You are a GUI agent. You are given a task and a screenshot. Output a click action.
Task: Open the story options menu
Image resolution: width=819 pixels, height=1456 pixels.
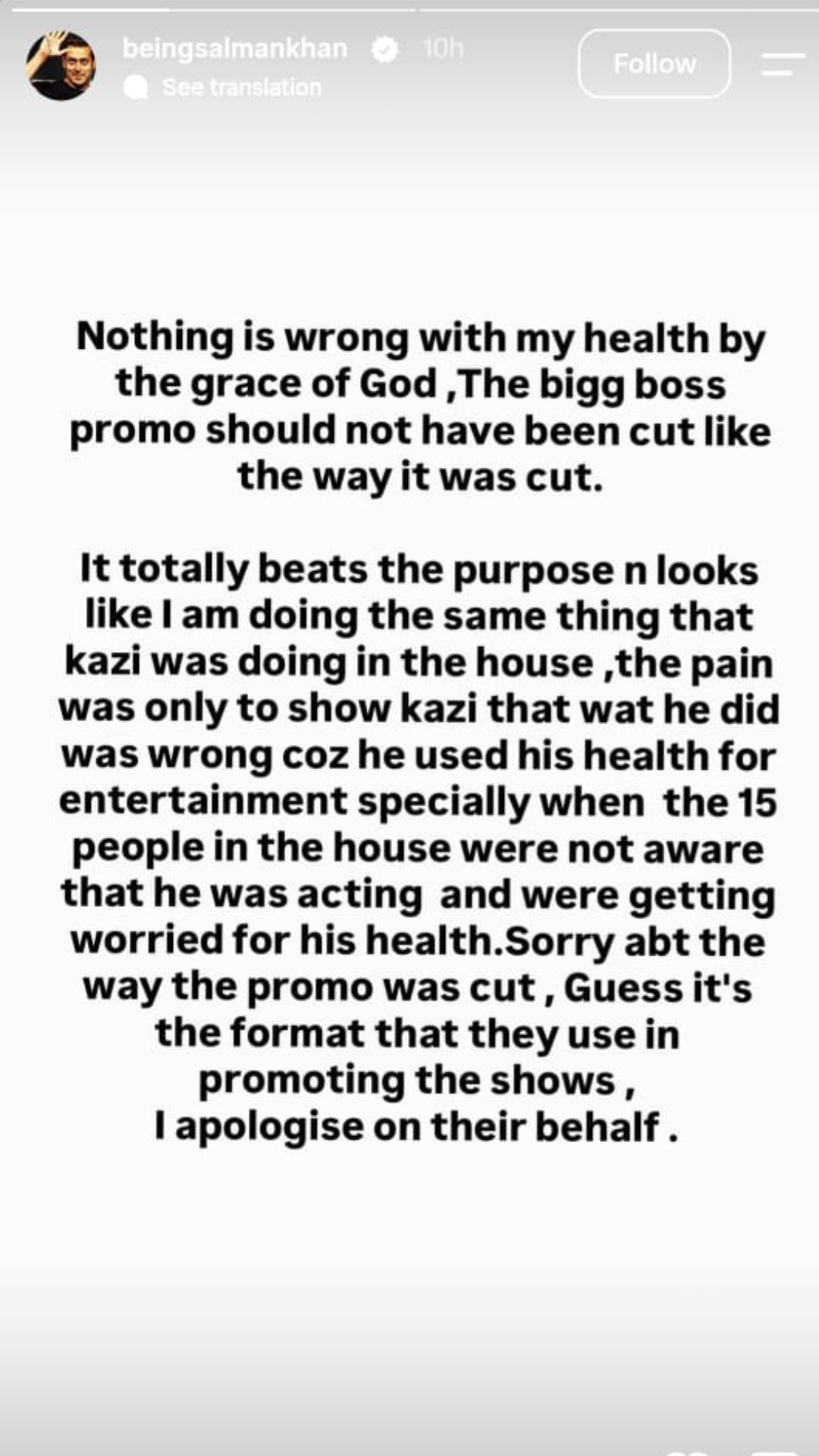click(783, 64)
